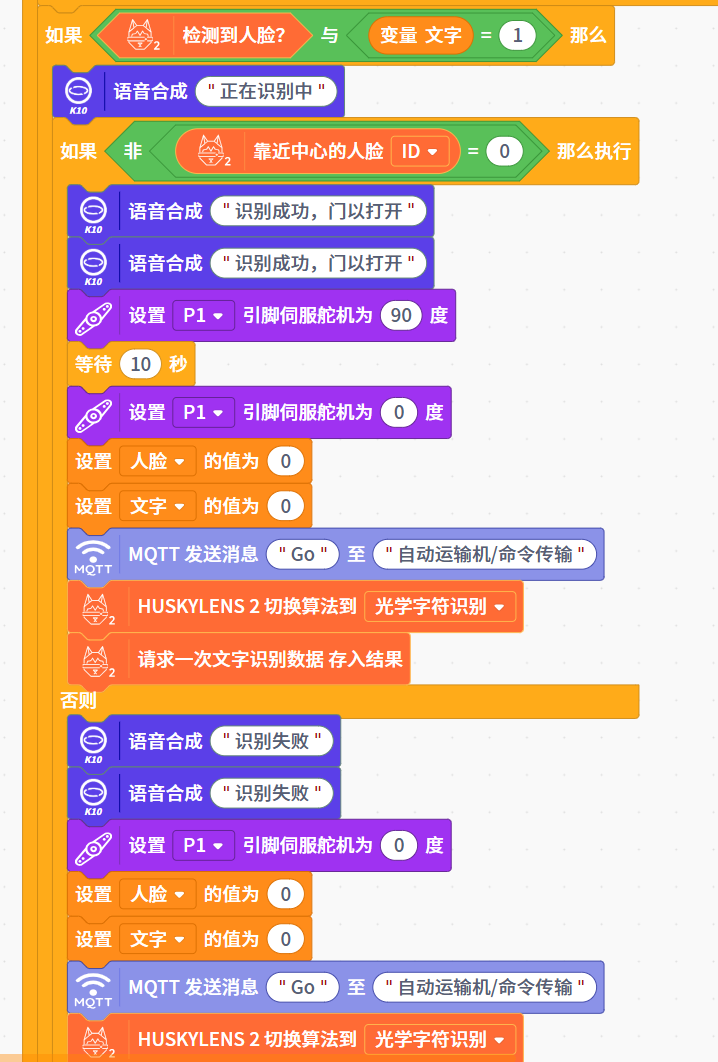Select the 请求一次文字识别数据 存入结果 block
718x1062 pixels.
click(x=269, y=659)
